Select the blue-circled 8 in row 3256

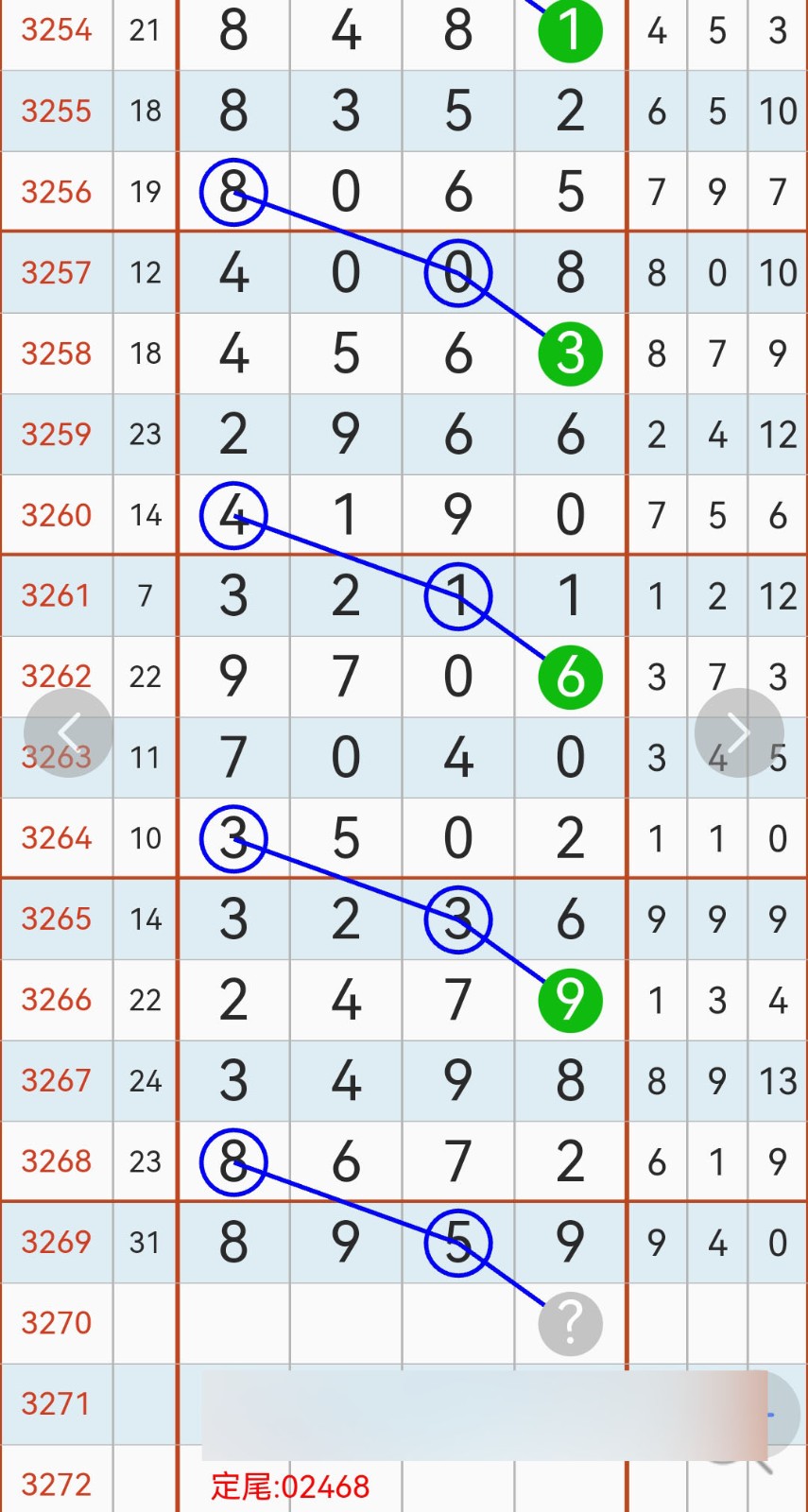point(232,191)
